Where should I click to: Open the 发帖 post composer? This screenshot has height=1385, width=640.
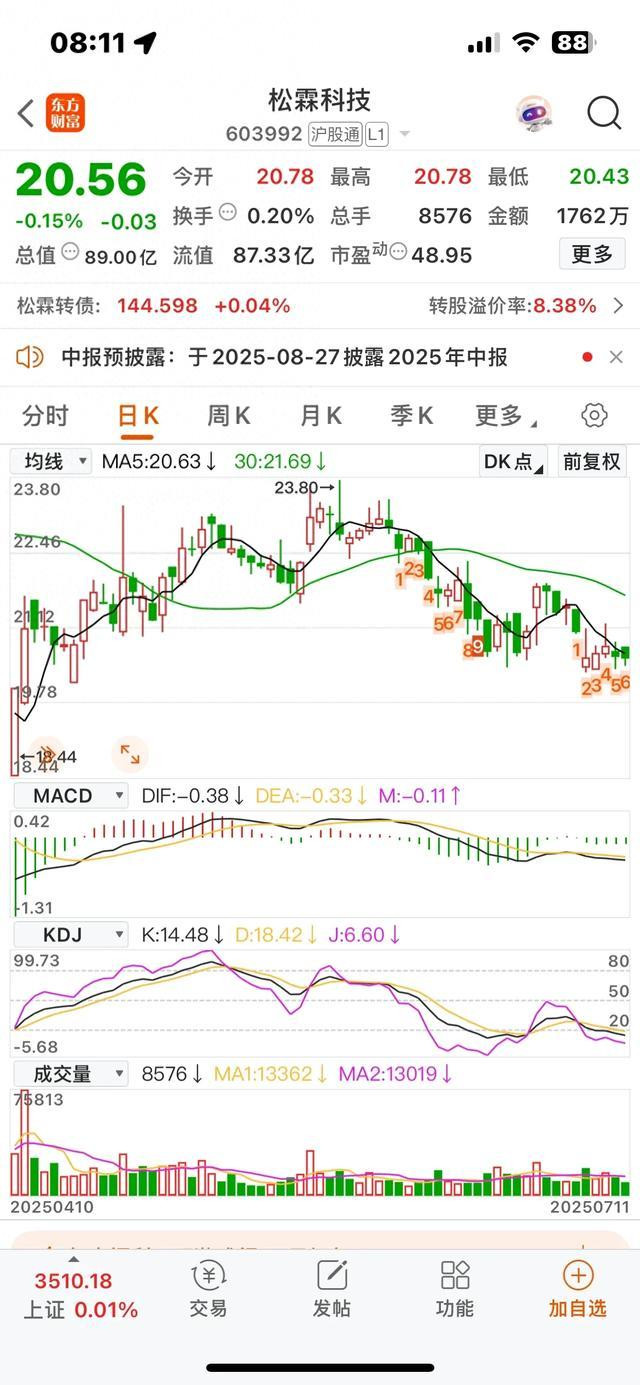(x=331, y=1288)
